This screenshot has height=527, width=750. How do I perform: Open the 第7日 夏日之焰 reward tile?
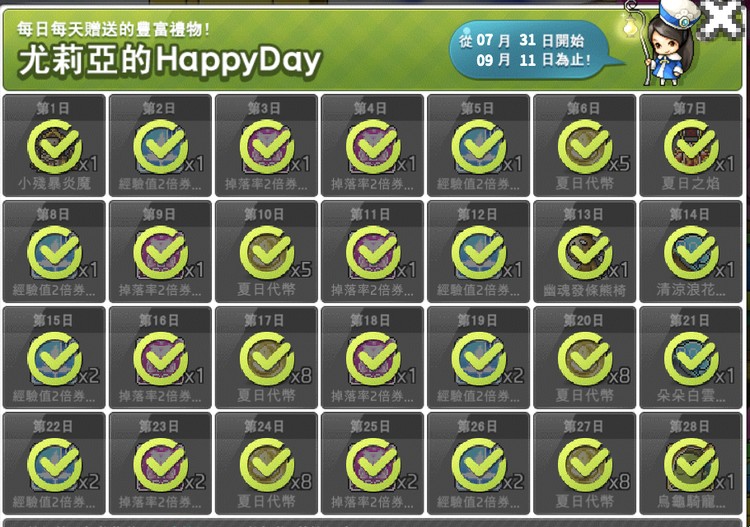pos(690,147)
